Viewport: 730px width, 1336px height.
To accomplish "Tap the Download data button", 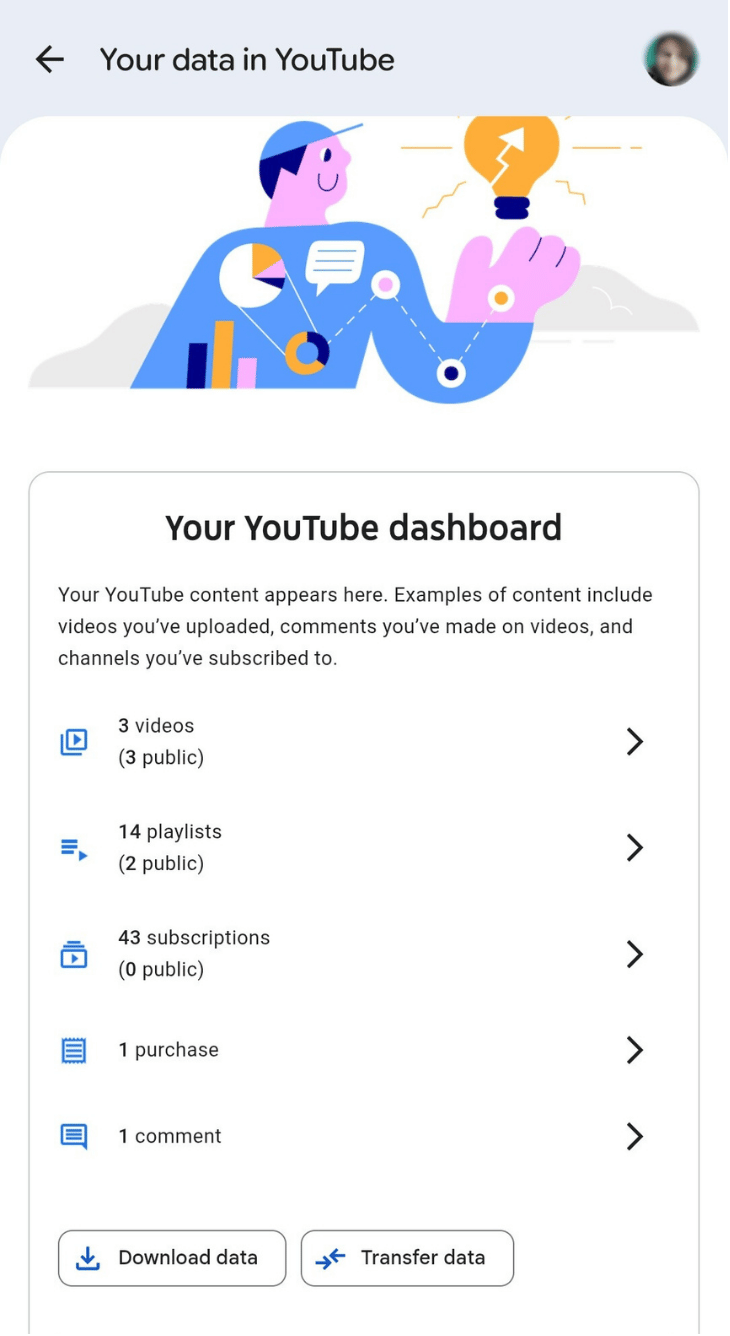I will (x=172, y=1258).
